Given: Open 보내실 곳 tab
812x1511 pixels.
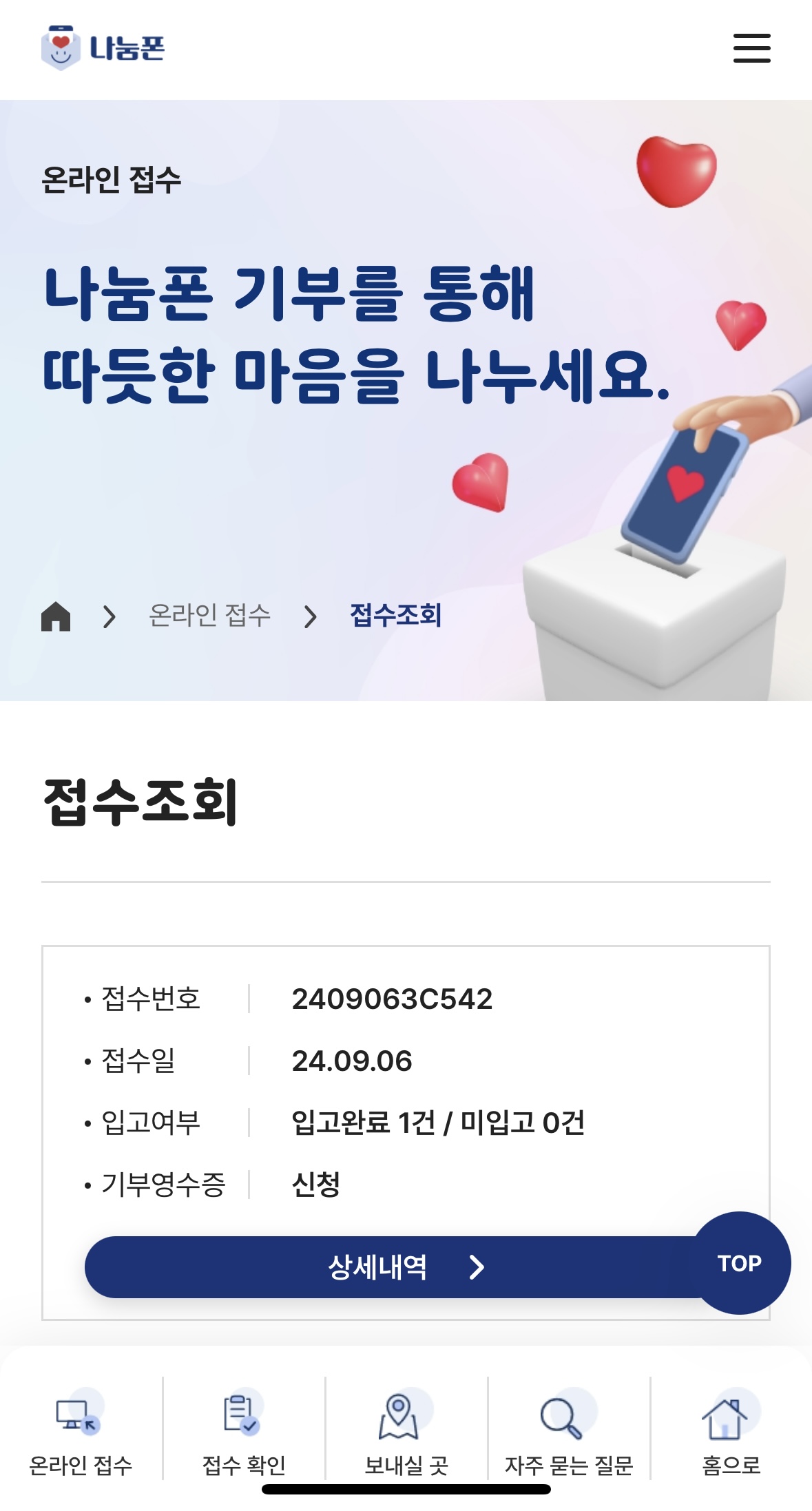Looking at the screenshot, I should [406, 1432].
